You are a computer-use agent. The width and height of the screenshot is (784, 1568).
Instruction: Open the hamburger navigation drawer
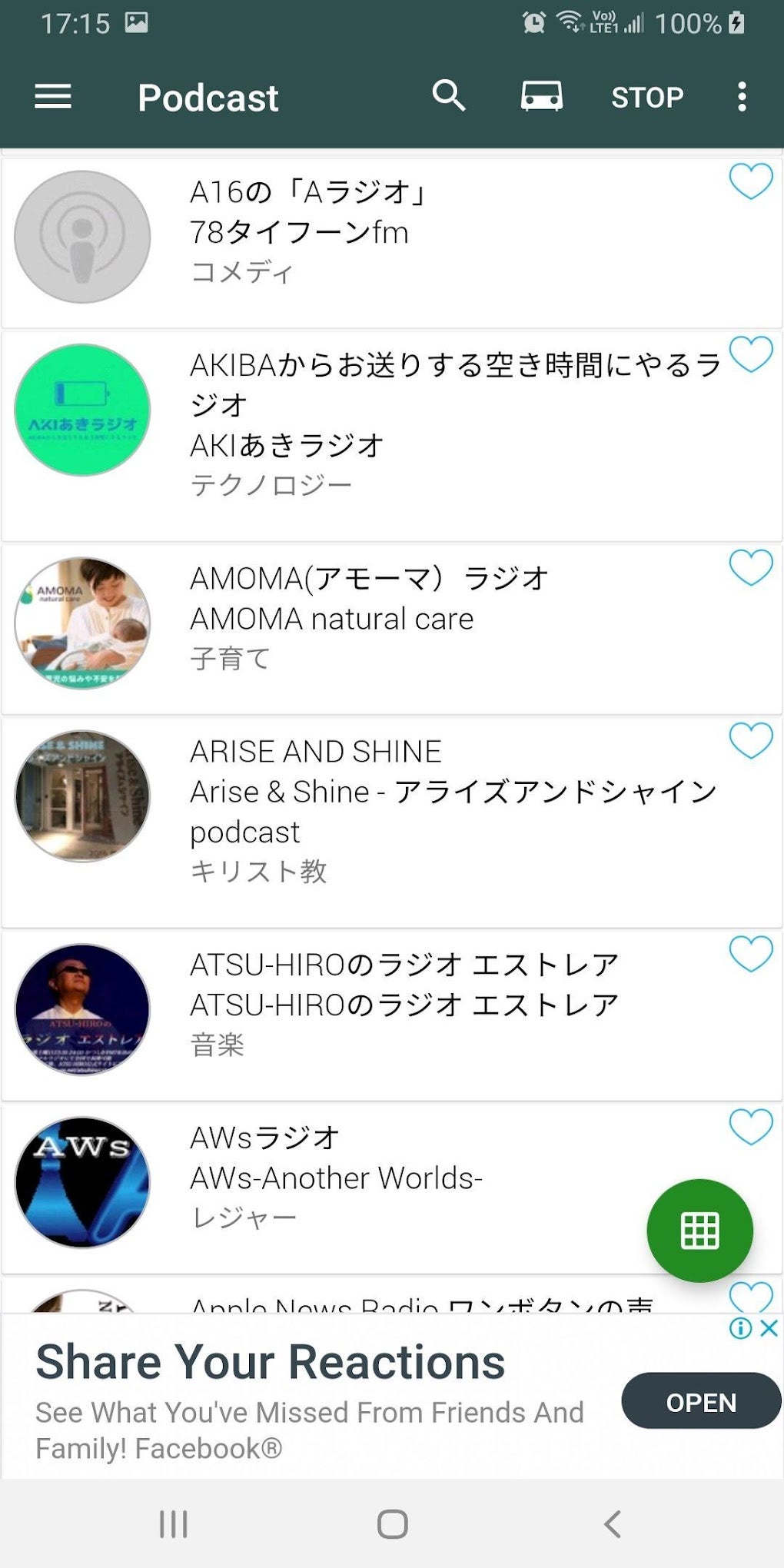[x=53, y=97]
